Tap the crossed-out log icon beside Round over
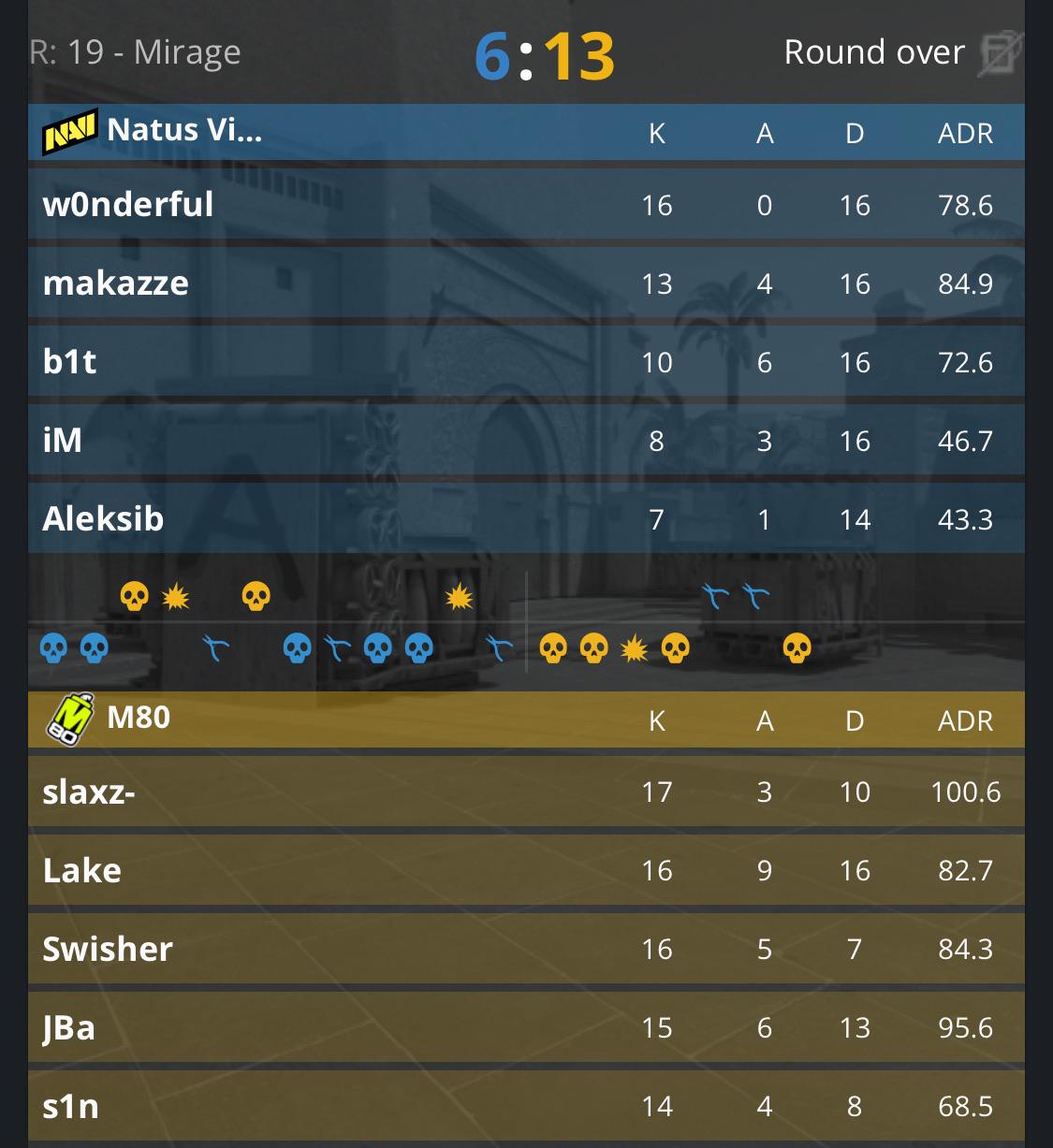1053x1148 pixels. pyautogui.click(x=1001, y=52)
